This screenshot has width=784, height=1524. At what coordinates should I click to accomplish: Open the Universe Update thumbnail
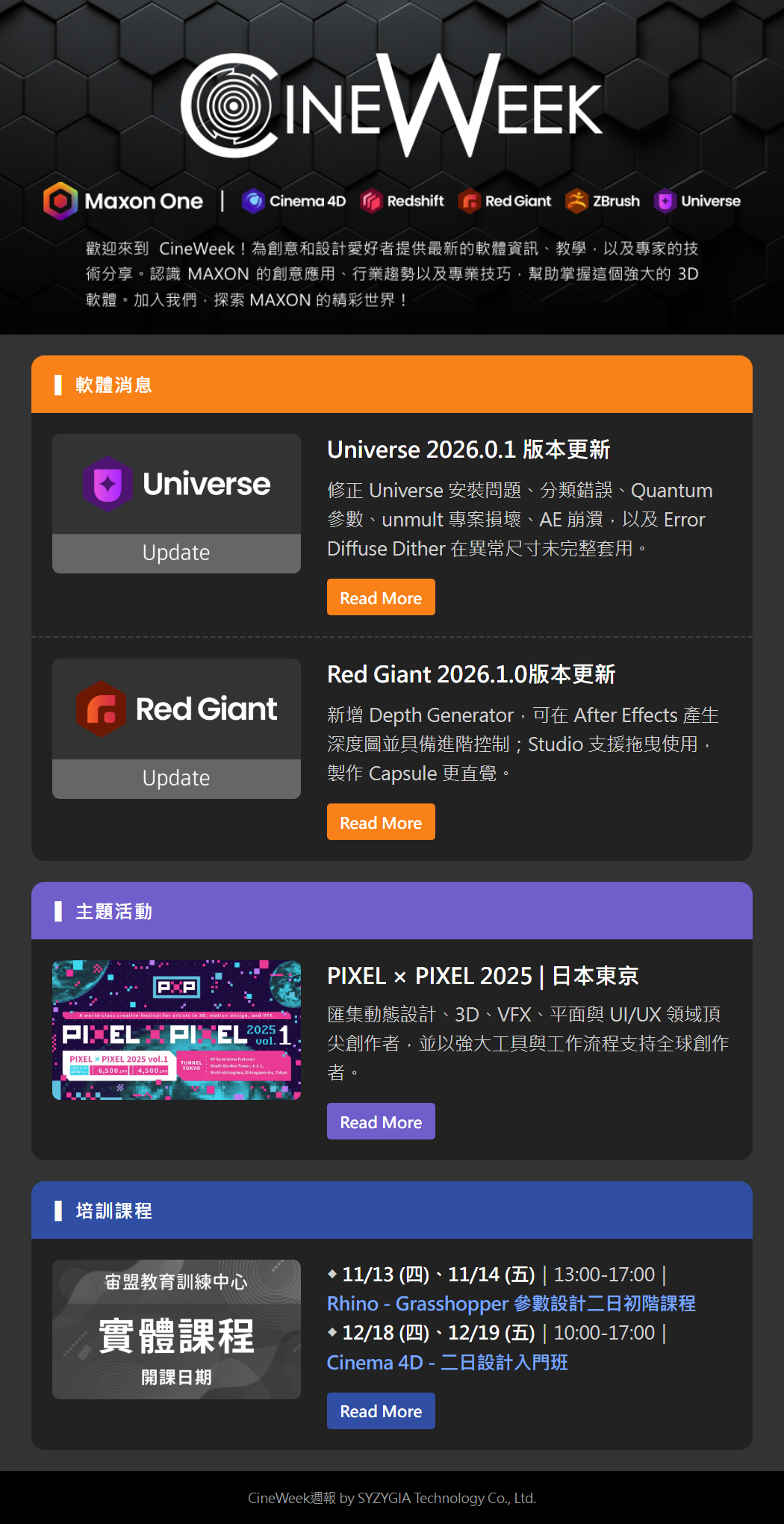pos(176,504)
